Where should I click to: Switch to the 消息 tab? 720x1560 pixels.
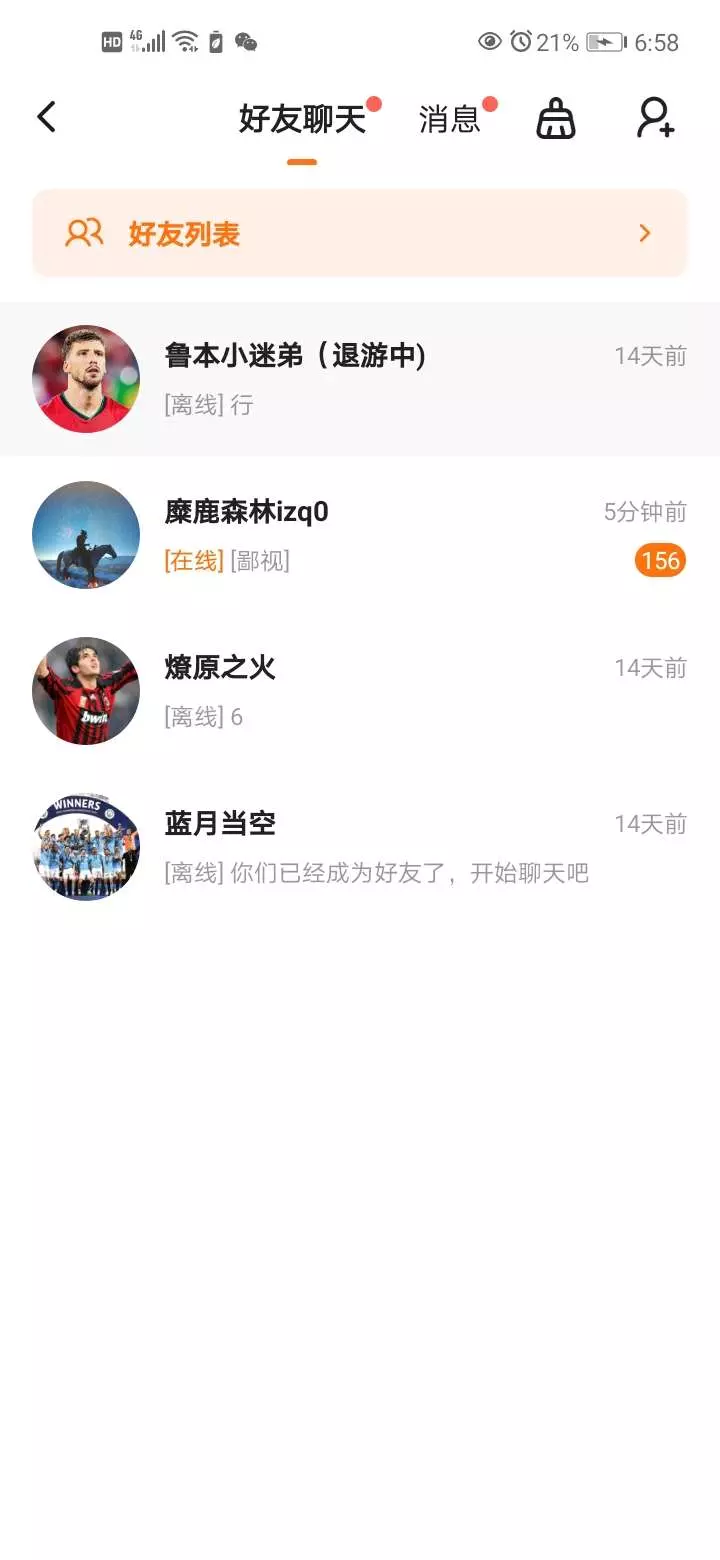tap(450, 120)
